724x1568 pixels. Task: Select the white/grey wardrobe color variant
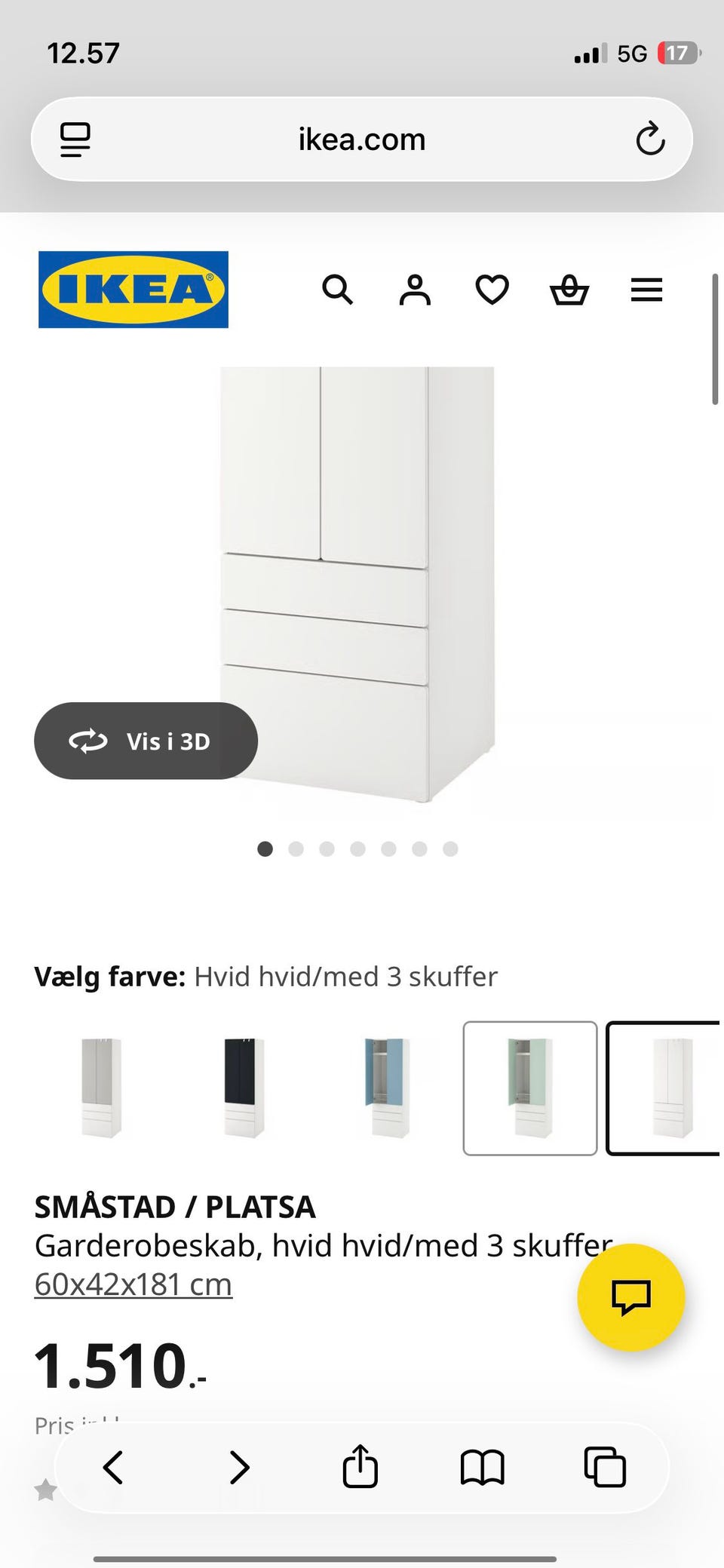tap(101, 1087)
